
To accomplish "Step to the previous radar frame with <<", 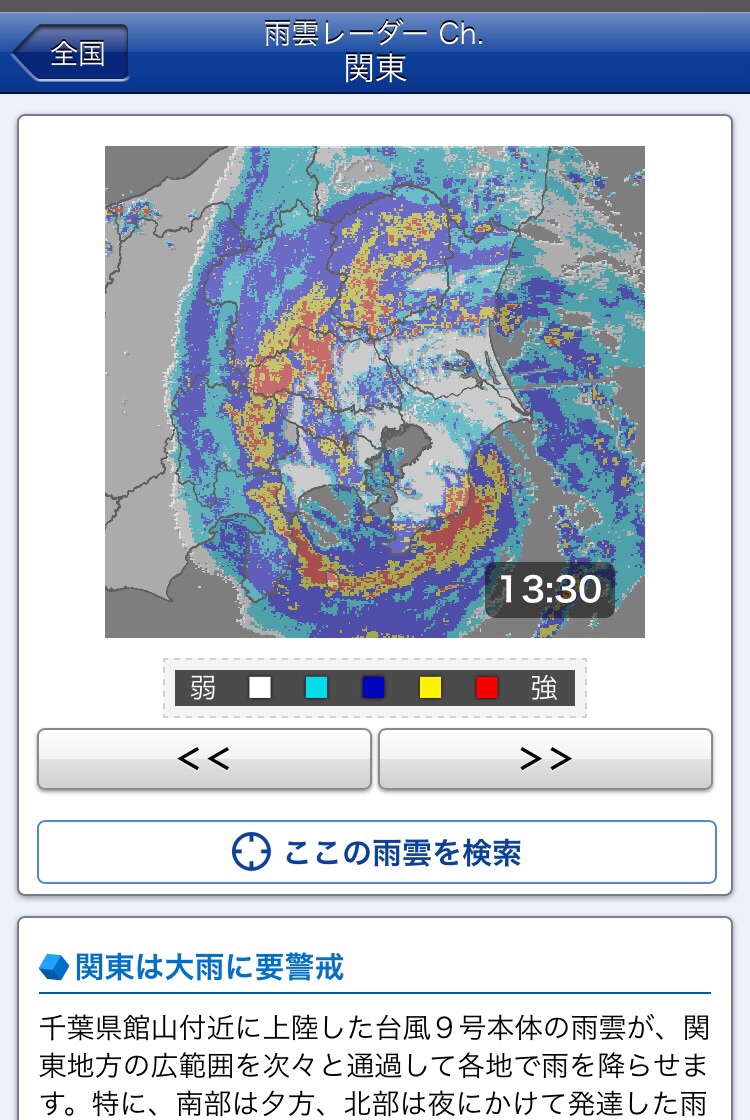I will 204,759.
